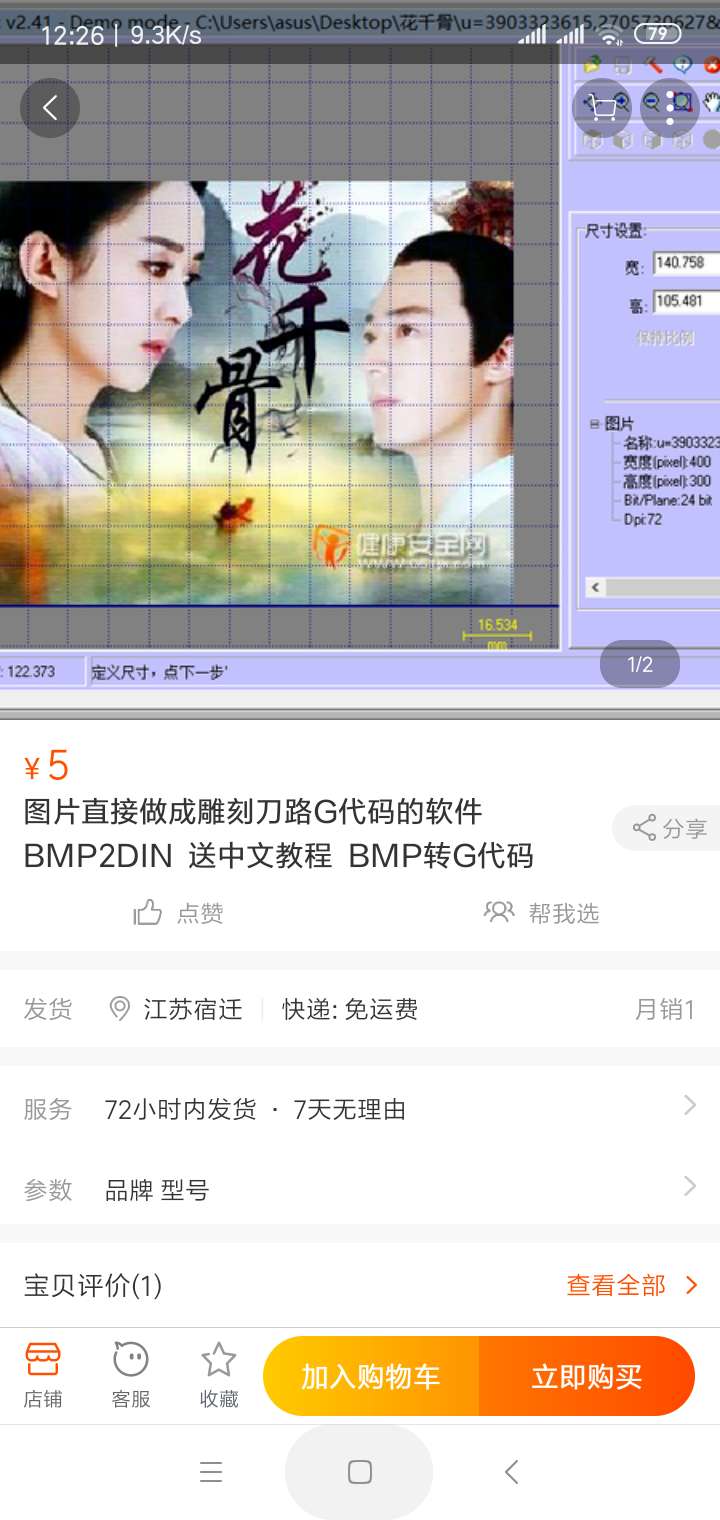This screenshot has width=720, height=1520.
Task: Share this product via 分享
Action: (669, 828)
